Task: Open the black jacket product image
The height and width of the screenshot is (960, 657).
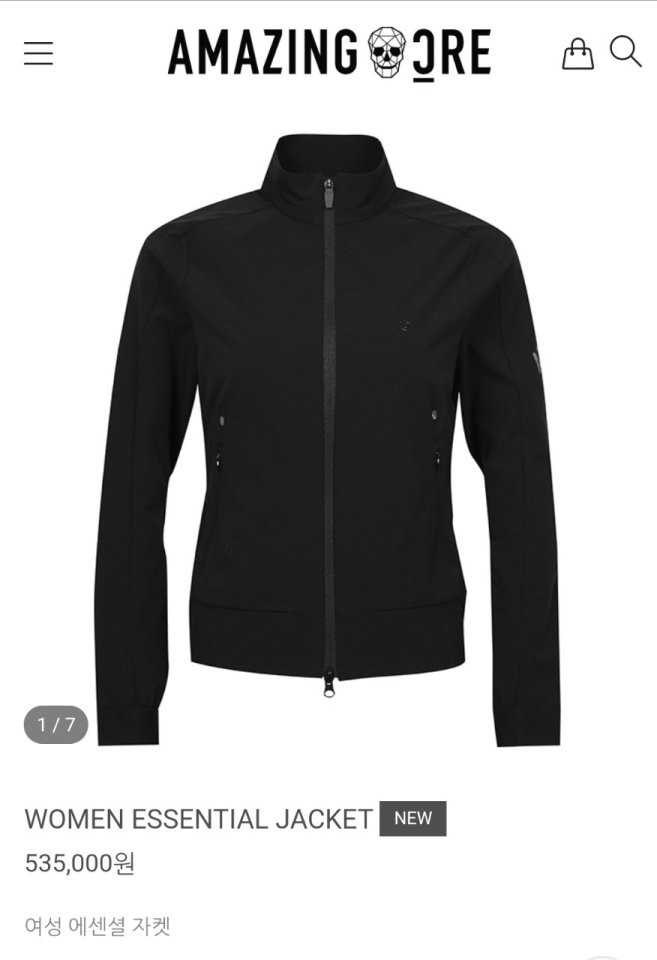Action: pyautogui.click(x=328, y=440)
